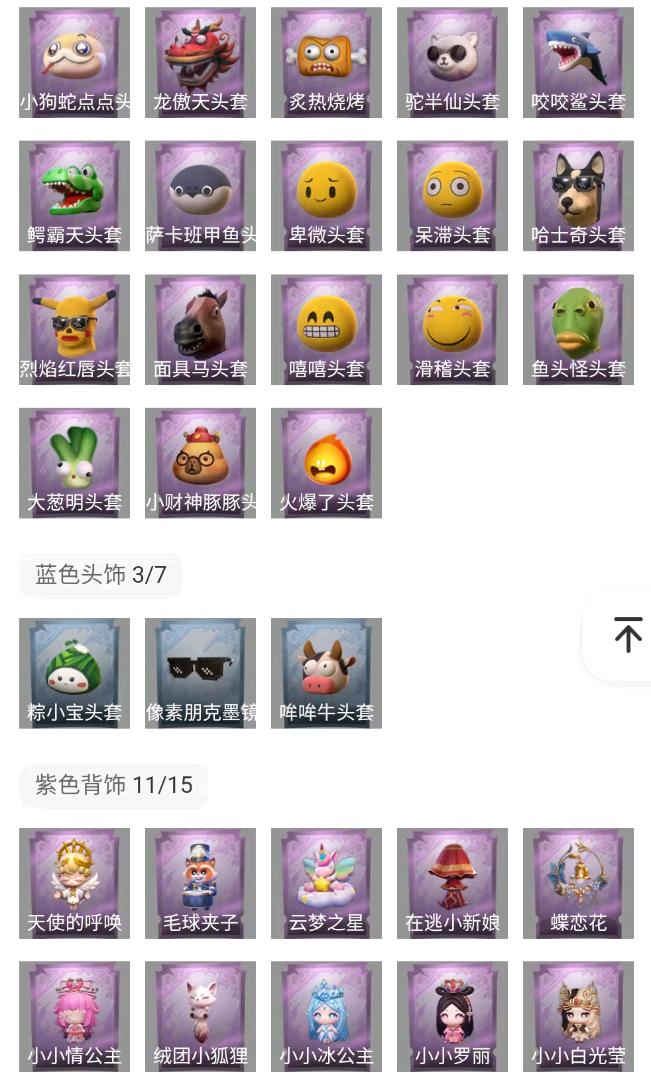
Task: Open the 小狗蛇点点头 headgear tile
Action: [x=74, y=63]
